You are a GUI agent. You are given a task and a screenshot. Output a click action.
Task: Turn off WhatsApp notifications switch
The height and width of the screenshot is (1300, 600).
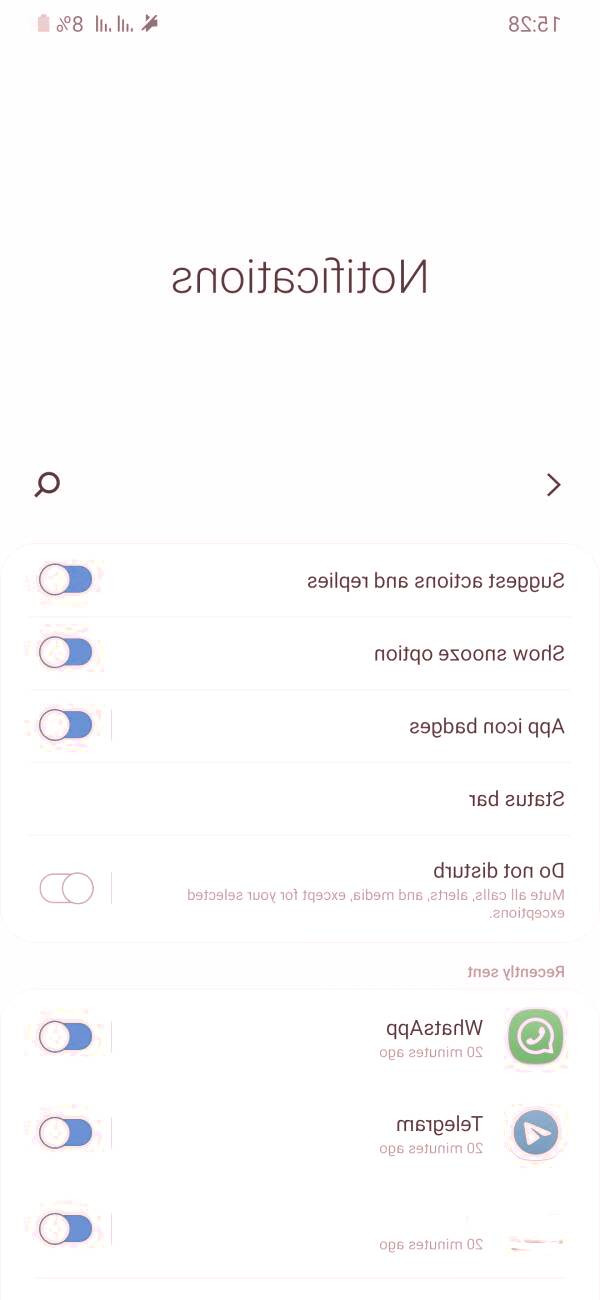point(66,1037)
